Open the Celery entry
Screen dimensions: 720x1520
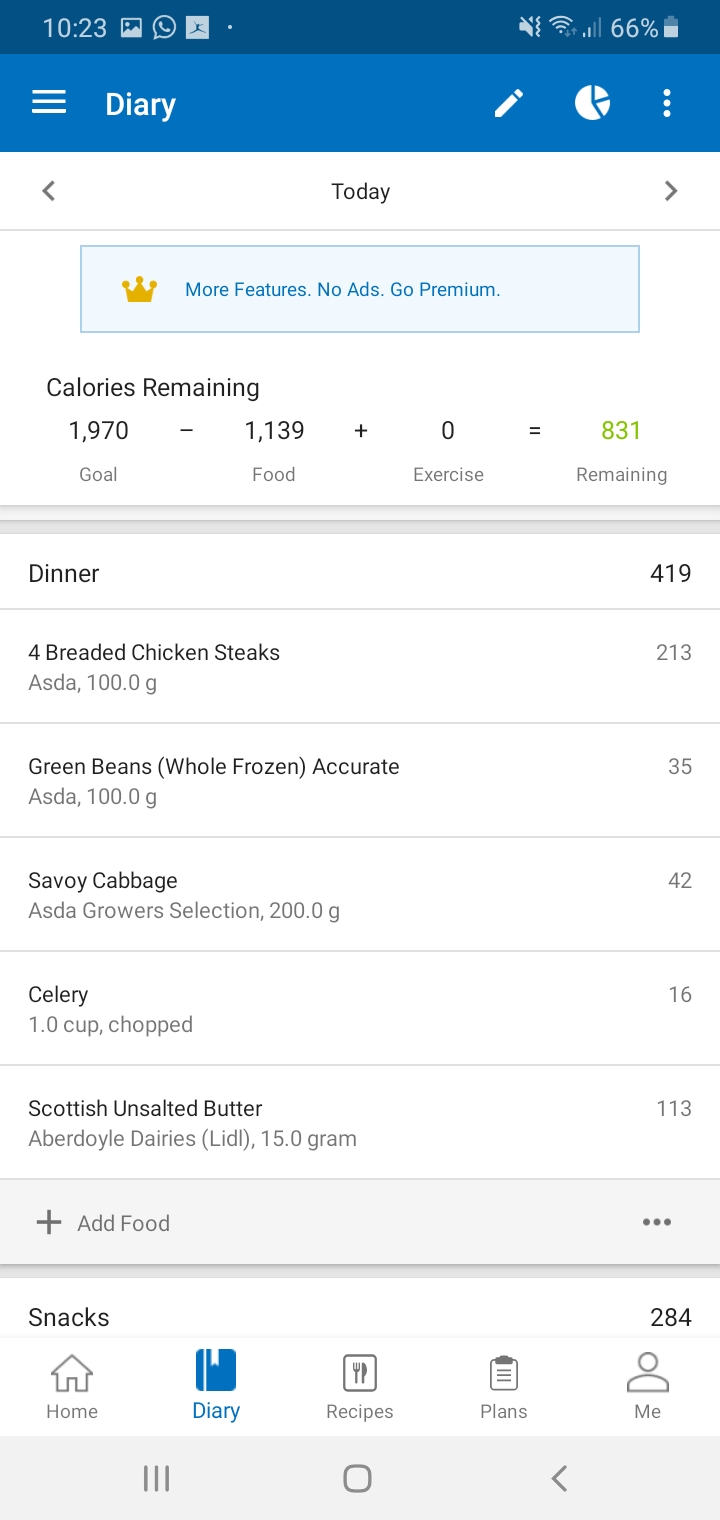[360, 1008]
